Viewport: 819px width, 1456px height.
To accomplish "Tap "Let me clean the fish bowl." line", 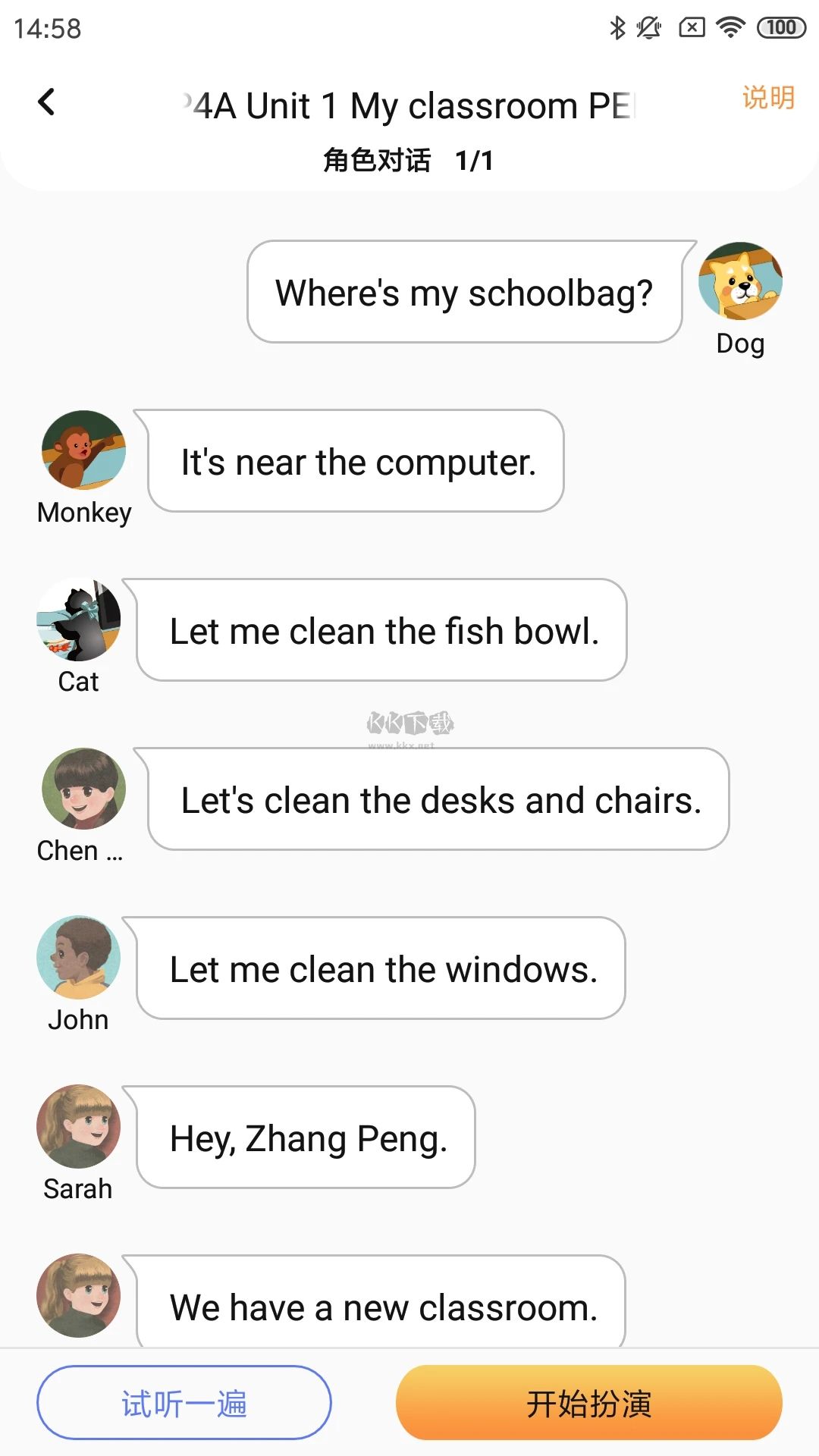I will (383, 631).
